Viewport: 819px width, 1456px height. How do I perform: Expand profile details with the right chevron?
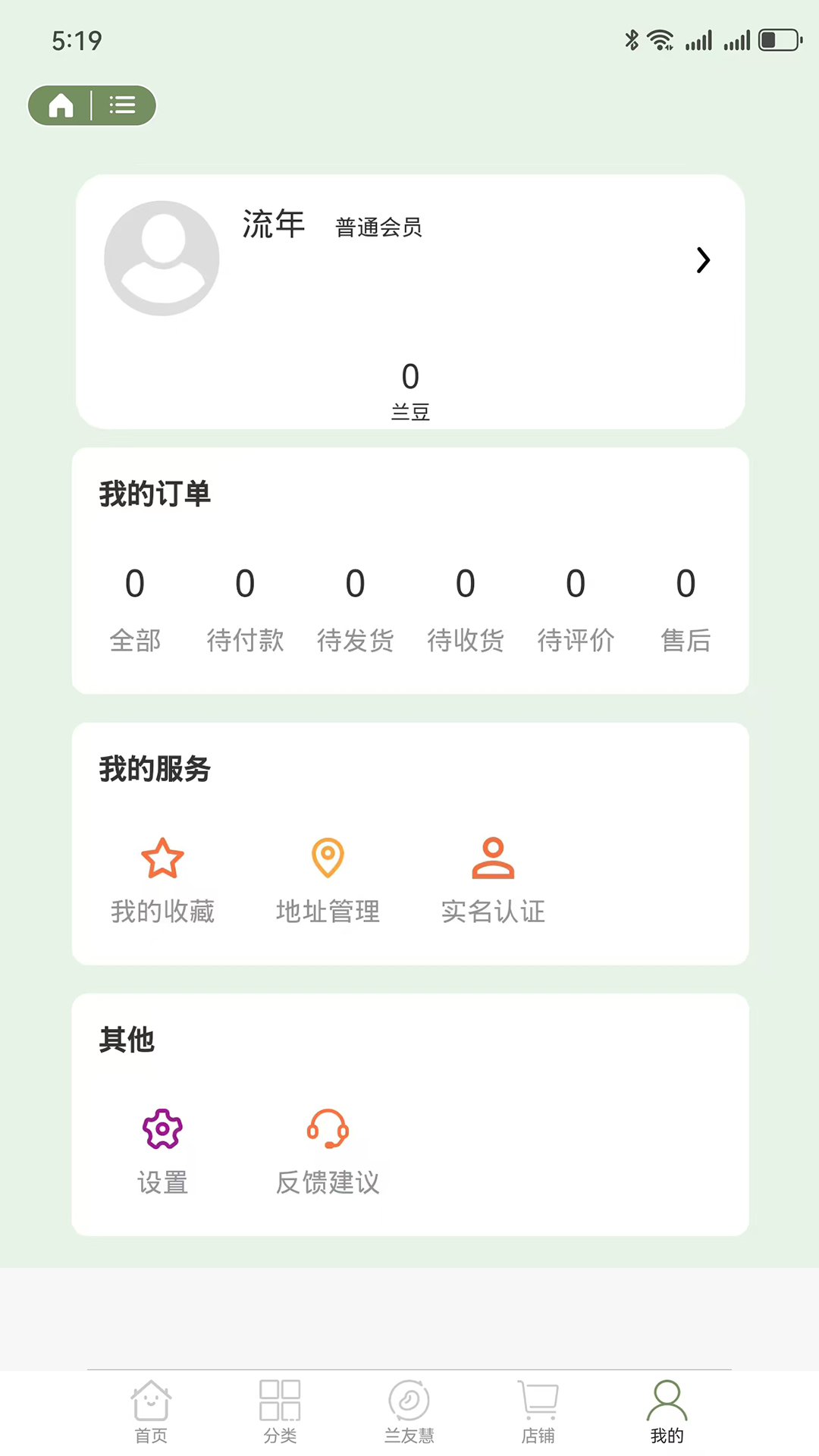pos(702,260)
